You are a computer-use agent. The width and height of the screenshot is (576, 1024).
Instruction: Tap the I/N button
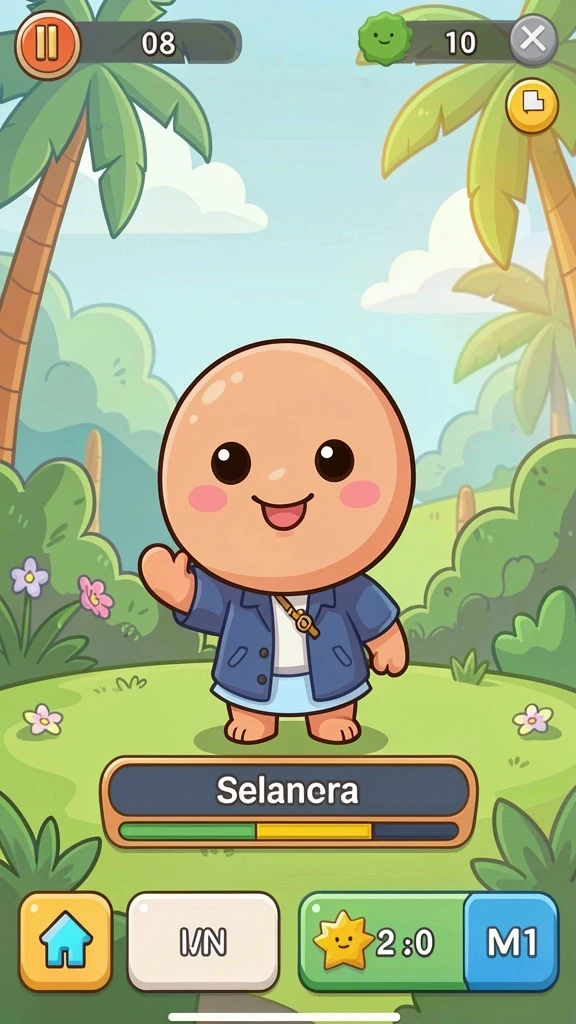[203, 942]
